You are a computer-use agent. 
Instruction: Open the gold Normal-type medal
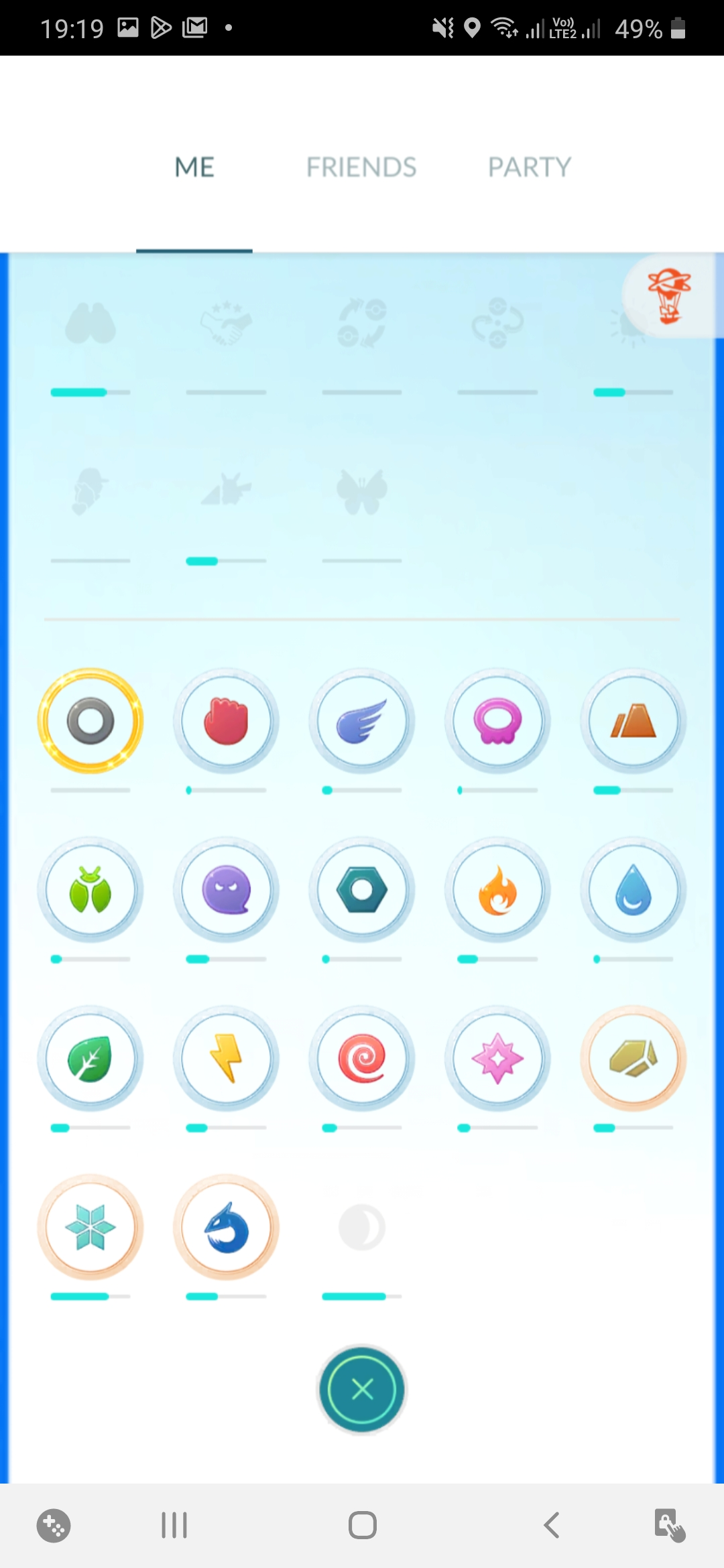tap(90, 721)
